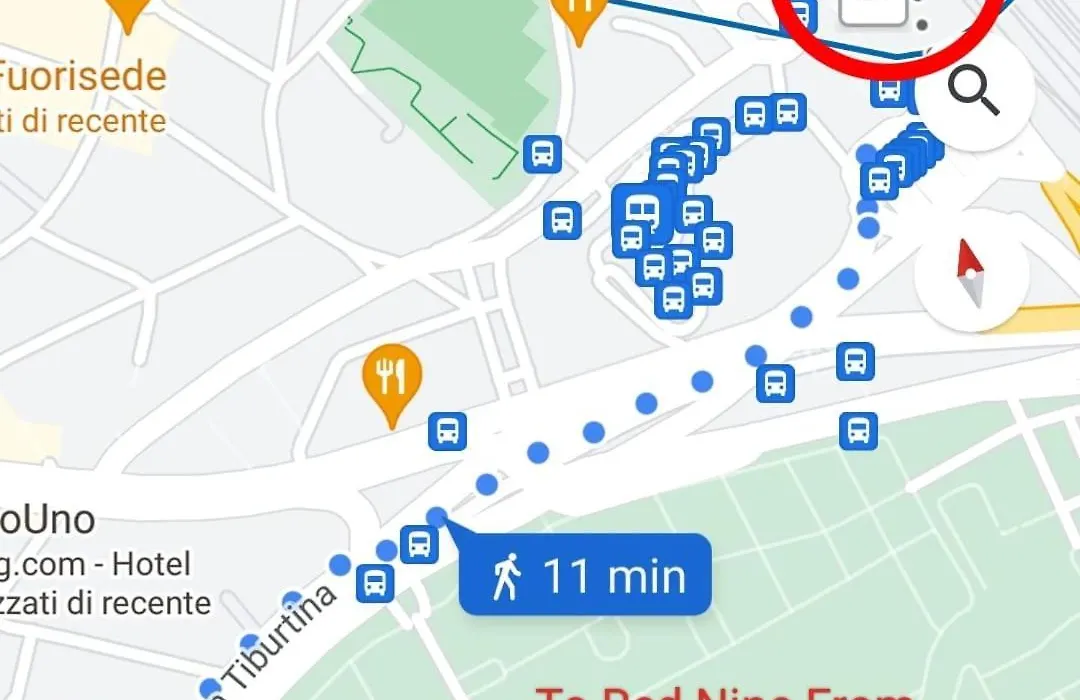Open the Fuorisede place label

pos(82,77)
